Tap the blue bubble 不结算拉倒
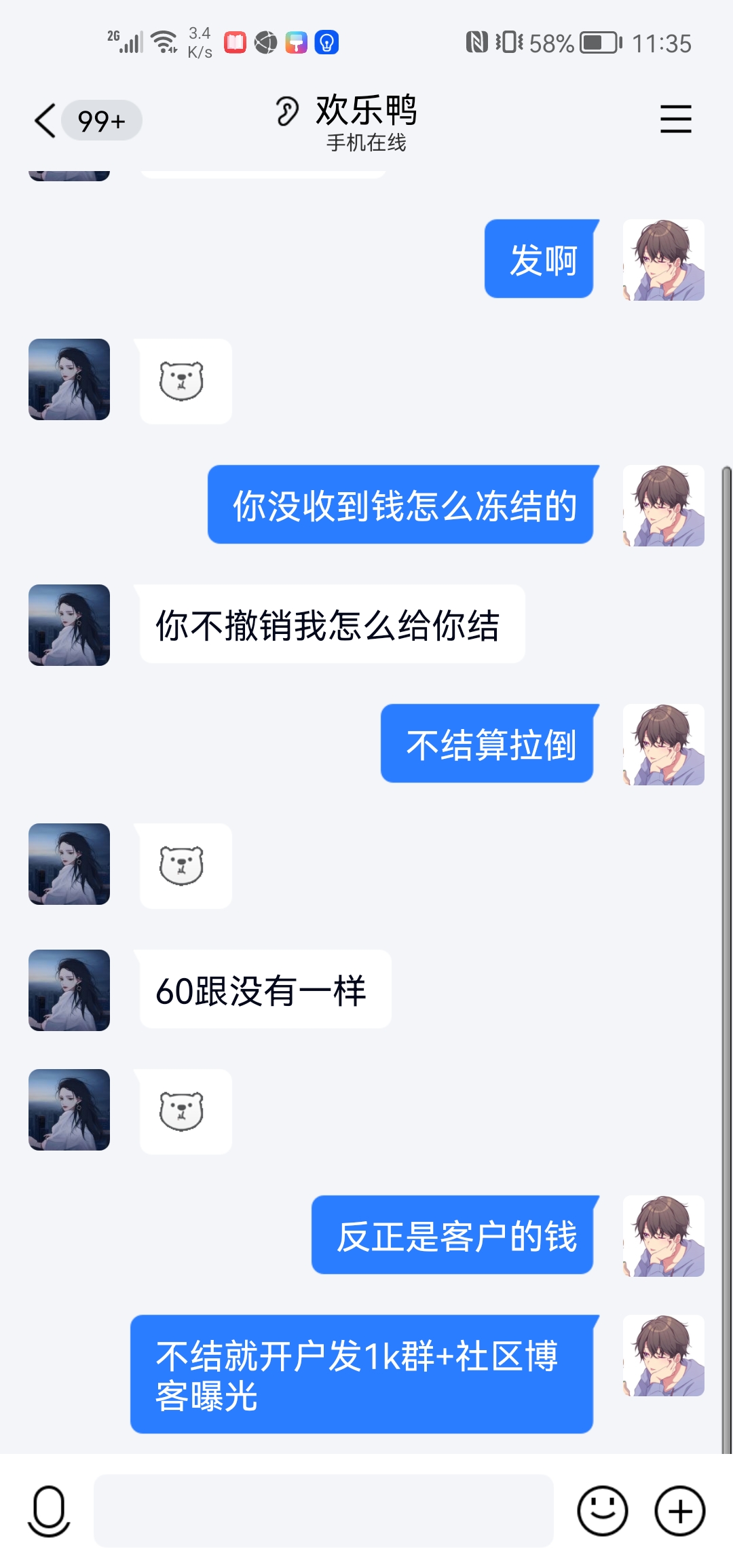This screenshot has height=1568, width=733. (x=489, y=745)
